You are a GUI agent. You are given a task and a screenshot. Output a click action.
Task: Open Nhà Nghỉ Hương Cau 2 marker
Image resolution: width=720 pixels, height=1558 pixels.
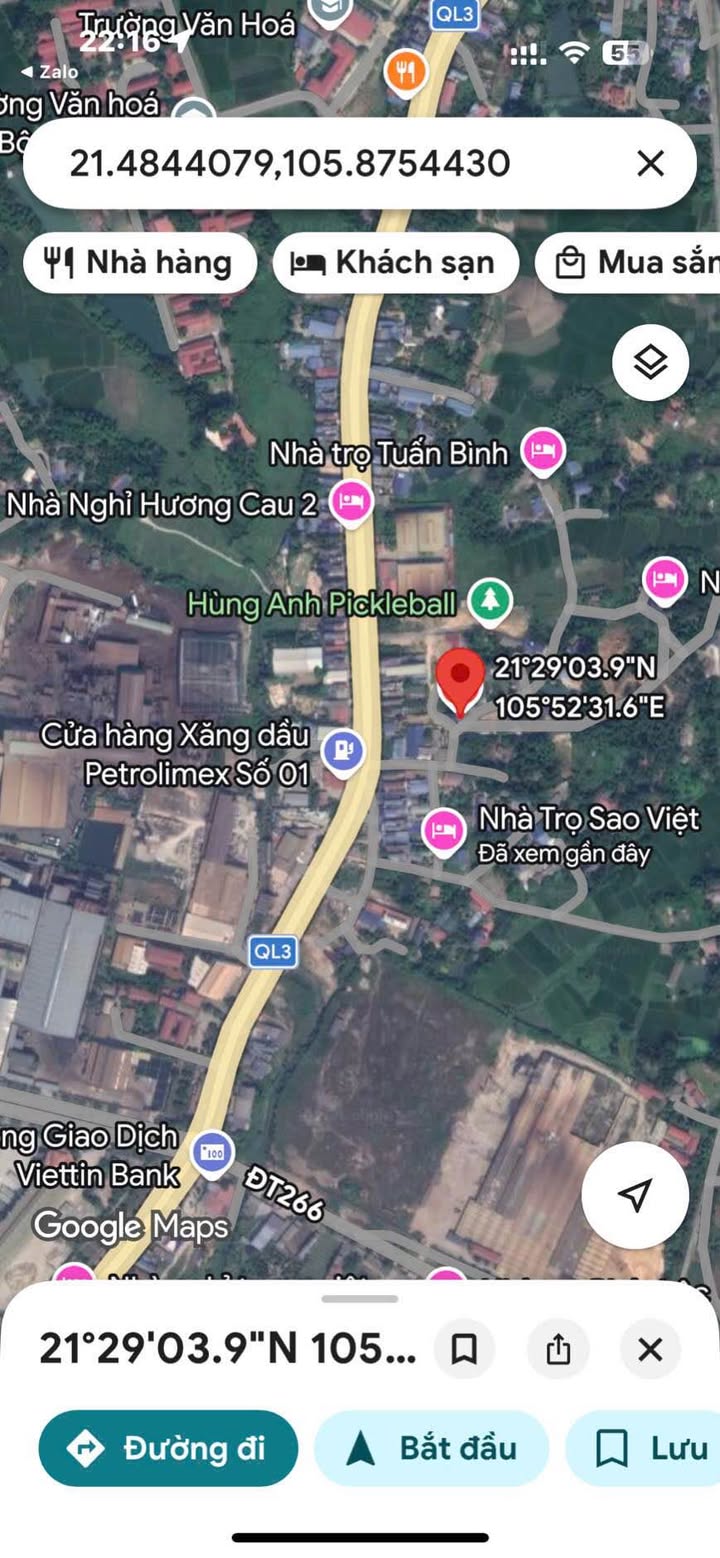(351, 501)
